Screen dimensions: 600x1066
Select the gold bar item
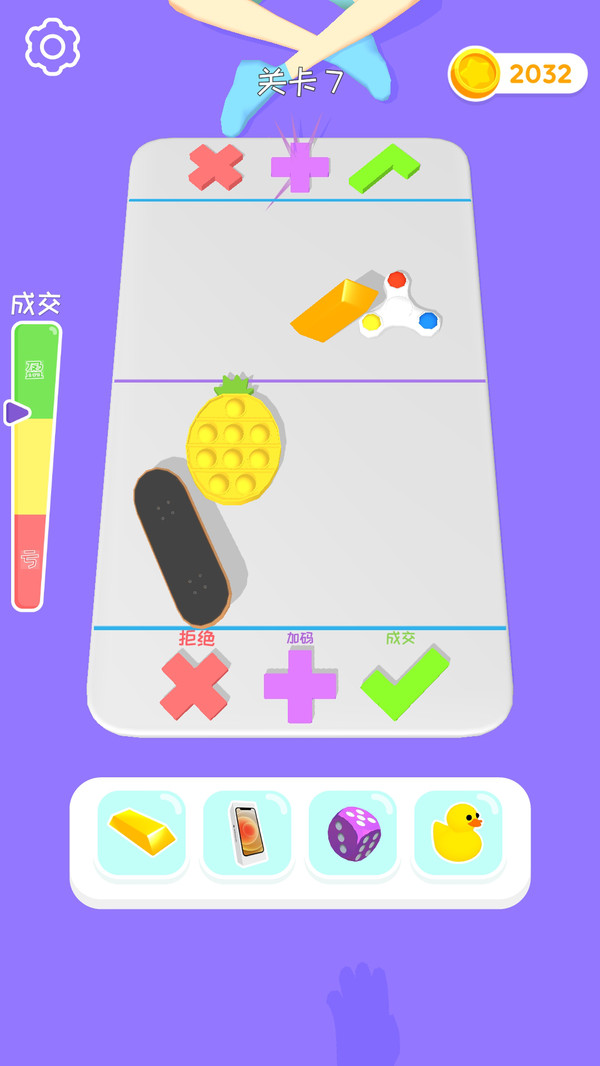(x=141, y=832)
